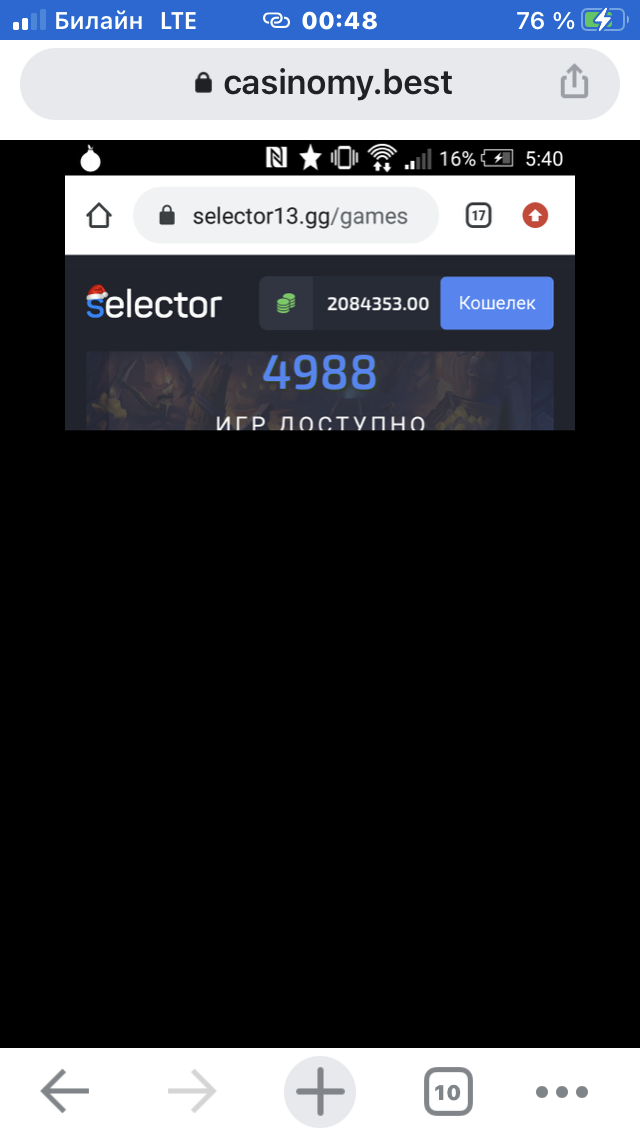
Task: Go back to the previous page
Action: [65, 1092]
